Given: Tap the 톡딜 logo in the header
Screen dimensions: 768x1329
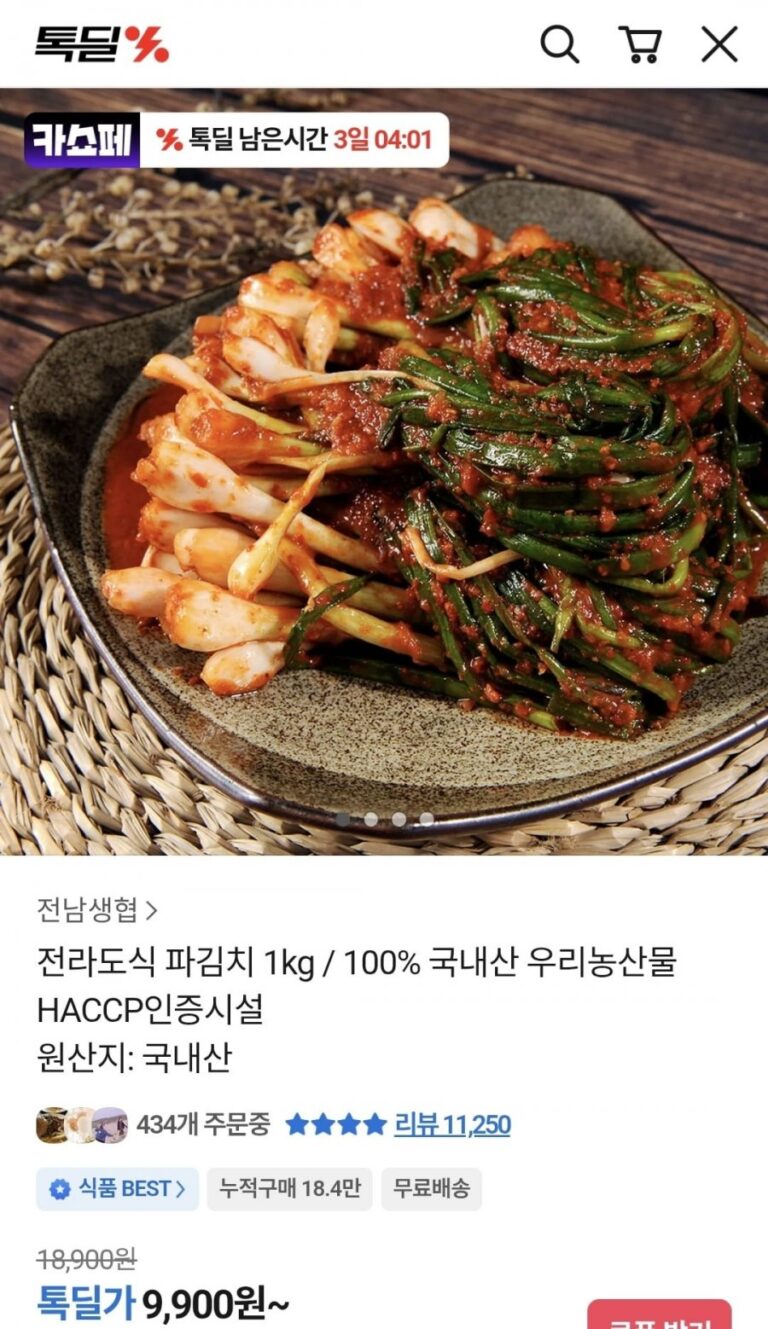Looking at the screenshot, I should click(102, 44).
